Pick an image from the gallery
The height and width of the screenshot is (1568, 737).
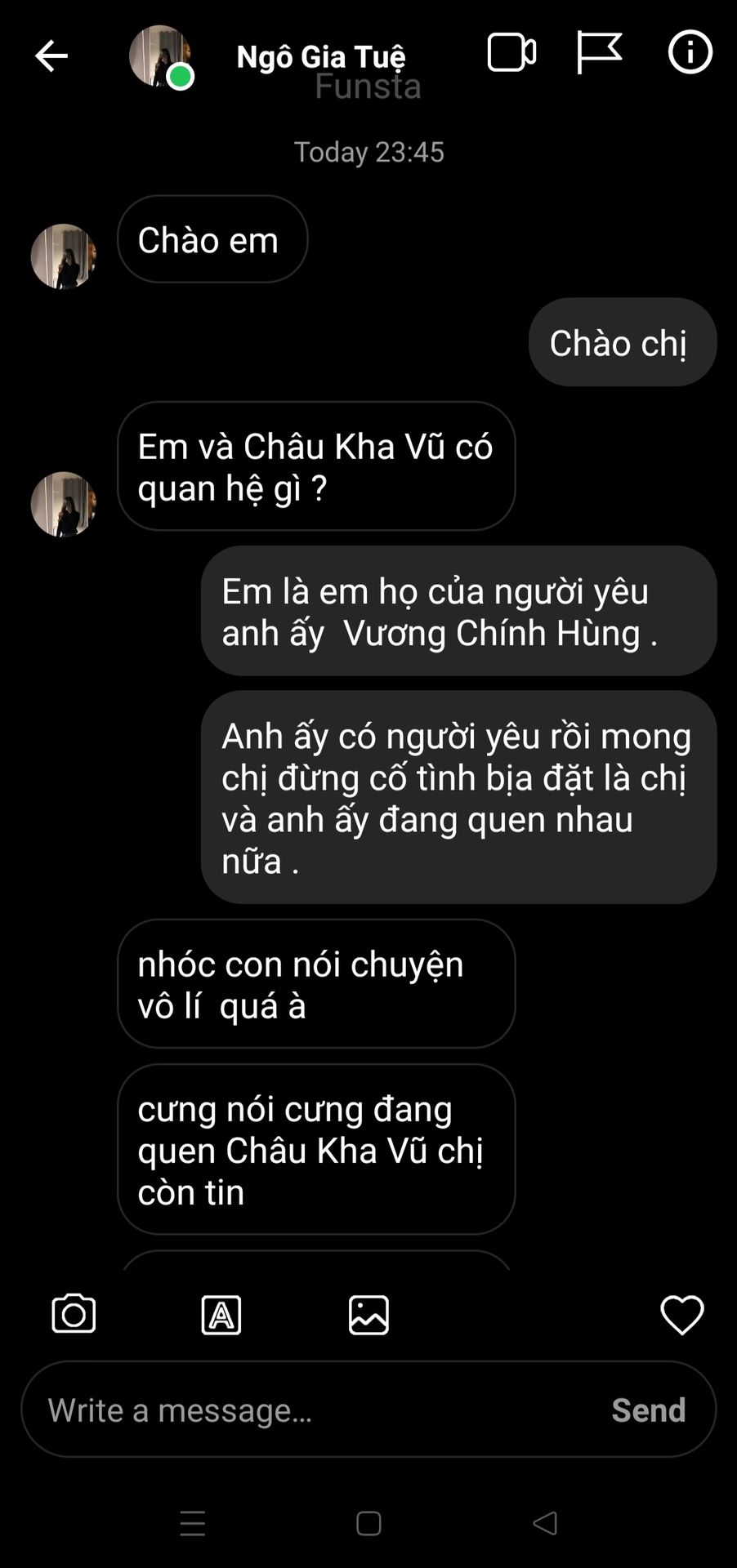tap(368, 1315)
